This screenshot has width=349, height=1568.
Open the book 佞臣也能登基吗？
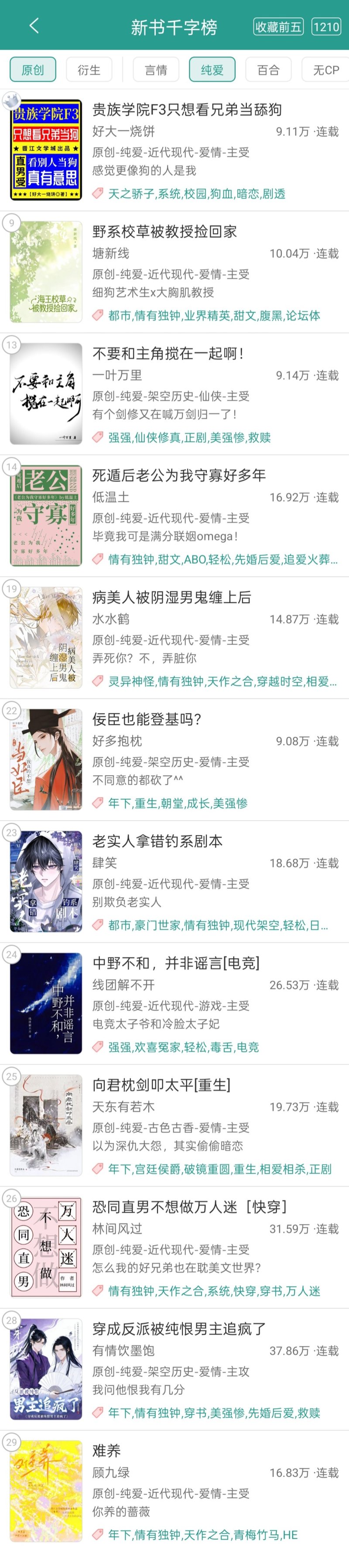[147, 719]
